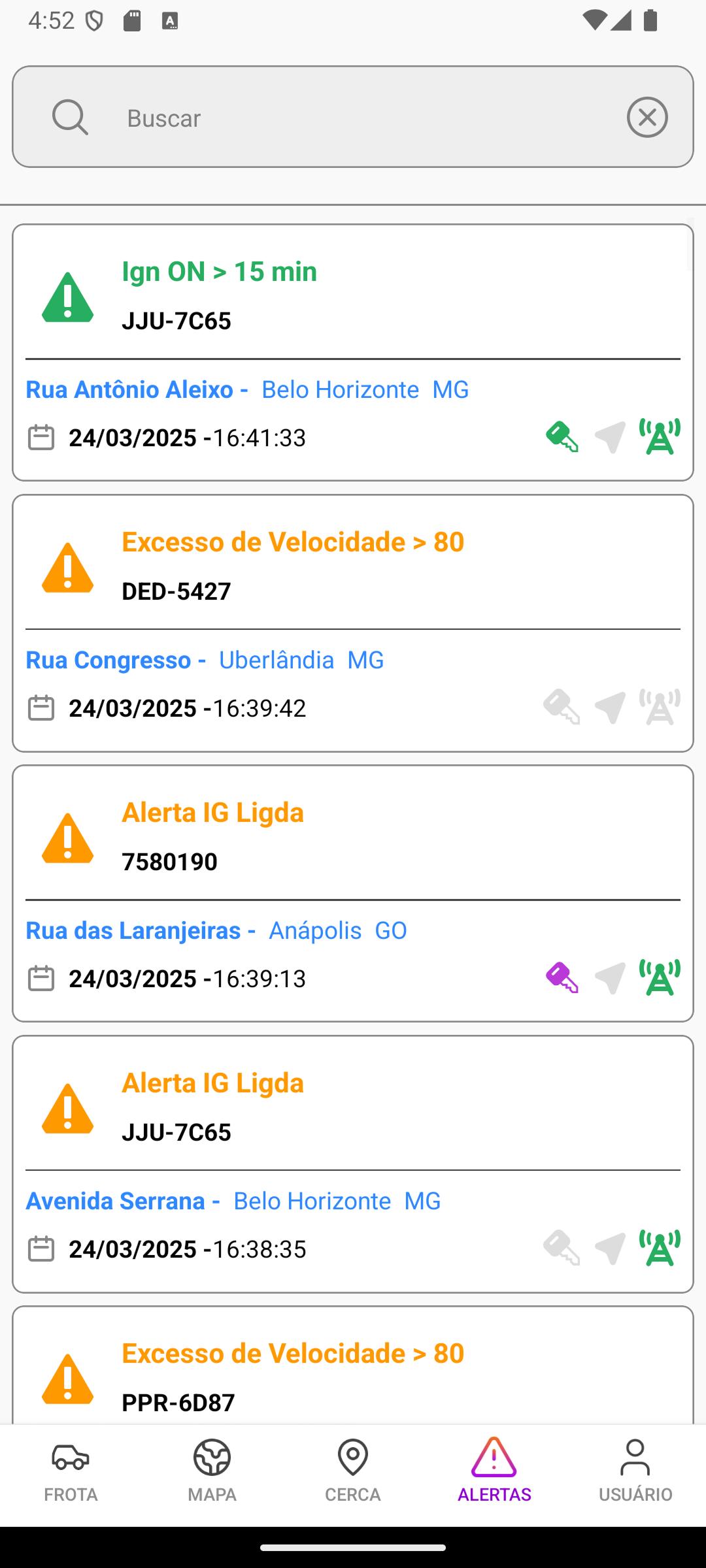Go to the Mapa tab
The width and height of the screenshot is (706, 1568).
(212, 1471)
